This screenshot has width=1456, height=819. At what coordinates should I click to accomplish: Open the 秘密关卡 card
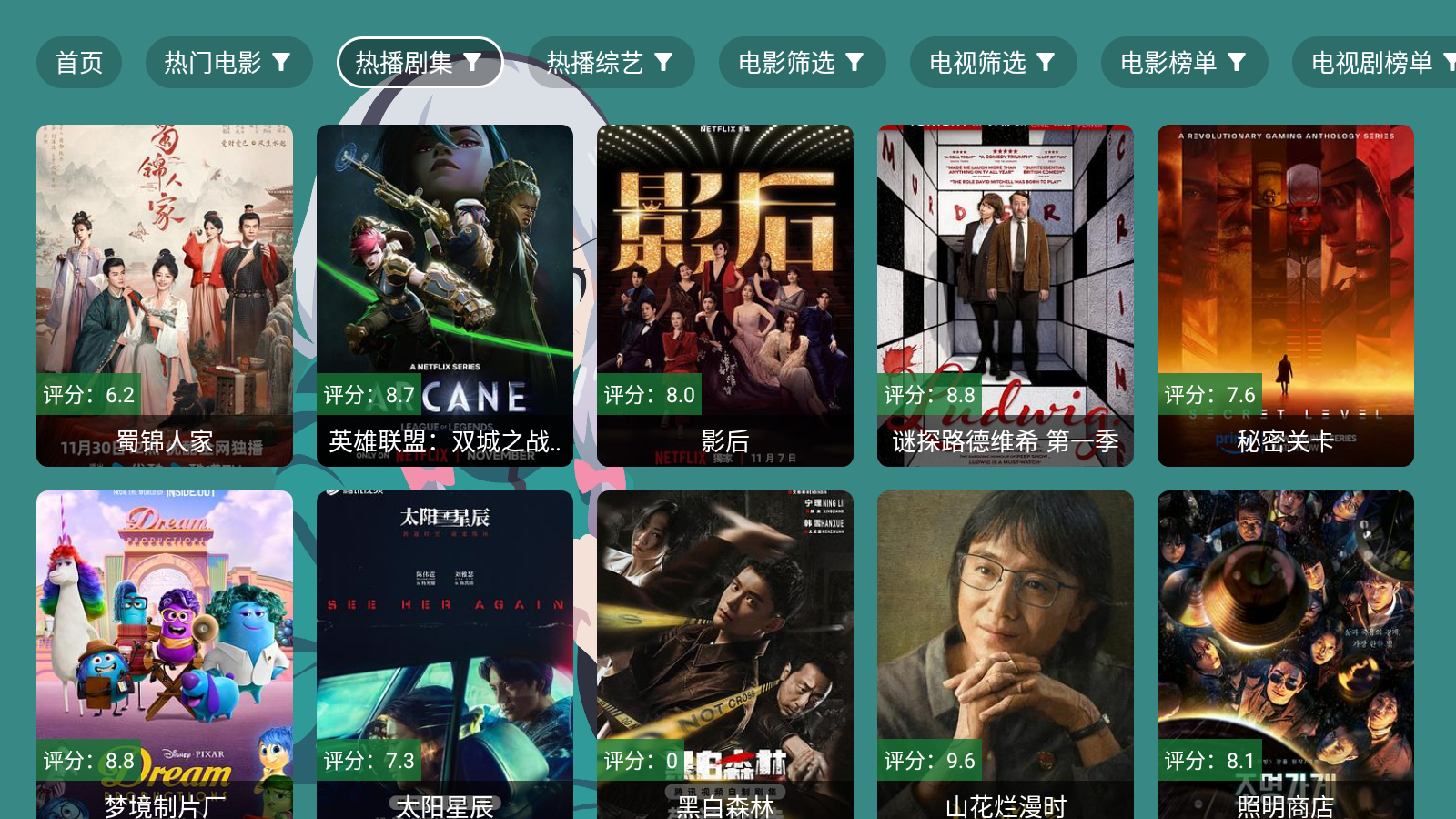[1286, 296]
